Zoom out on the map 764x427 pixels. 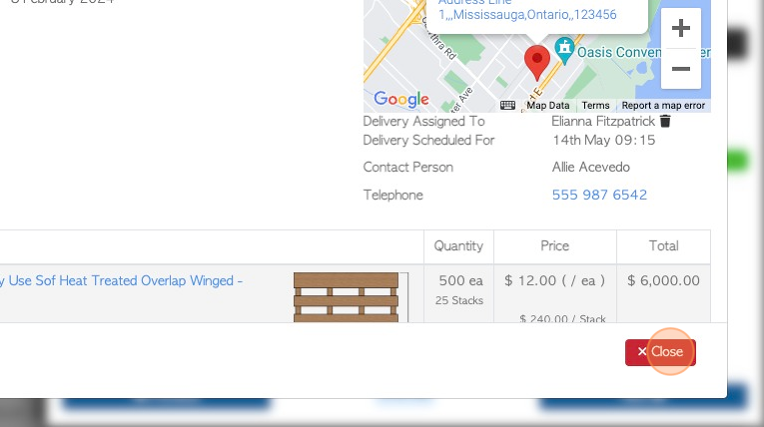680,69
